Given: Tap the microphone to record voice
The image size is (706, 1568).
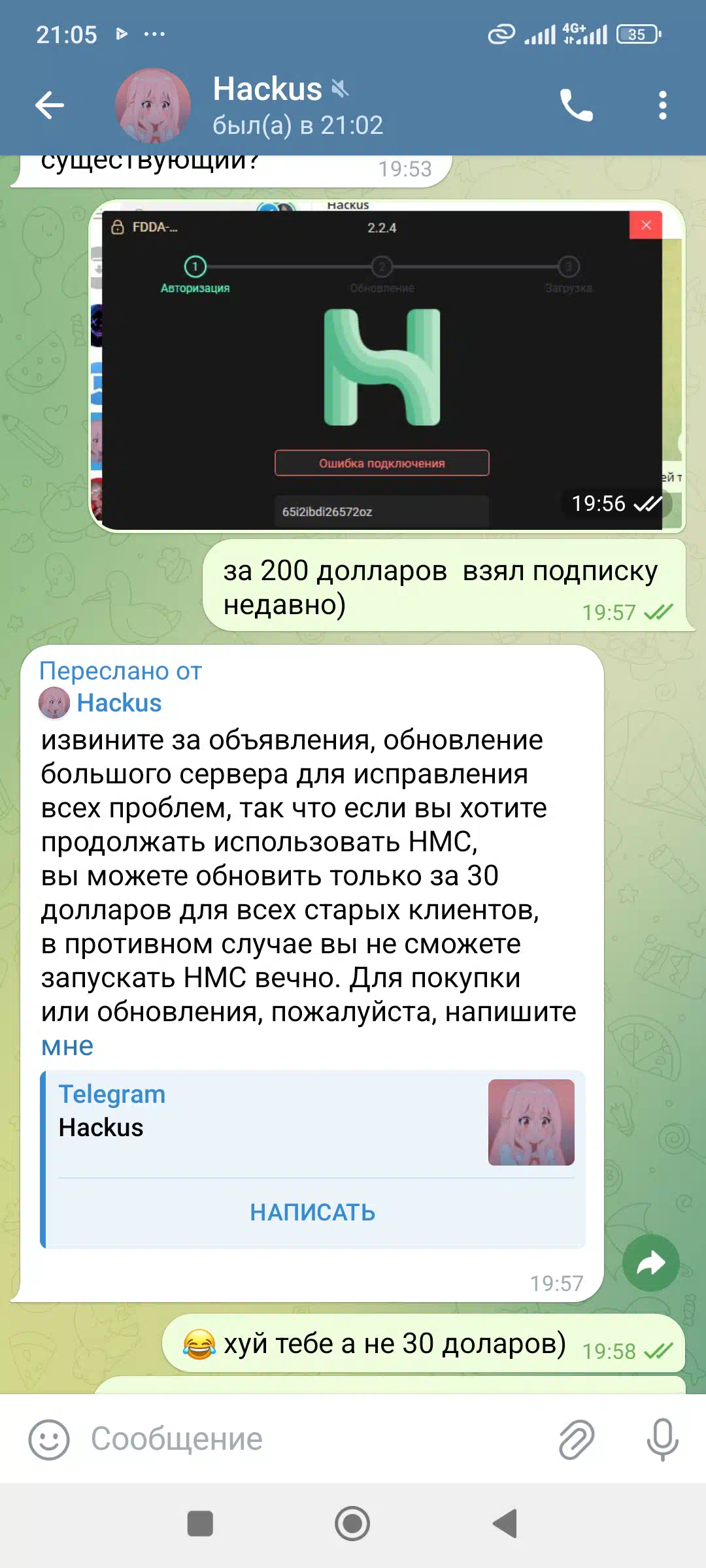Looking at the screenshot, I should (662, 1439).
